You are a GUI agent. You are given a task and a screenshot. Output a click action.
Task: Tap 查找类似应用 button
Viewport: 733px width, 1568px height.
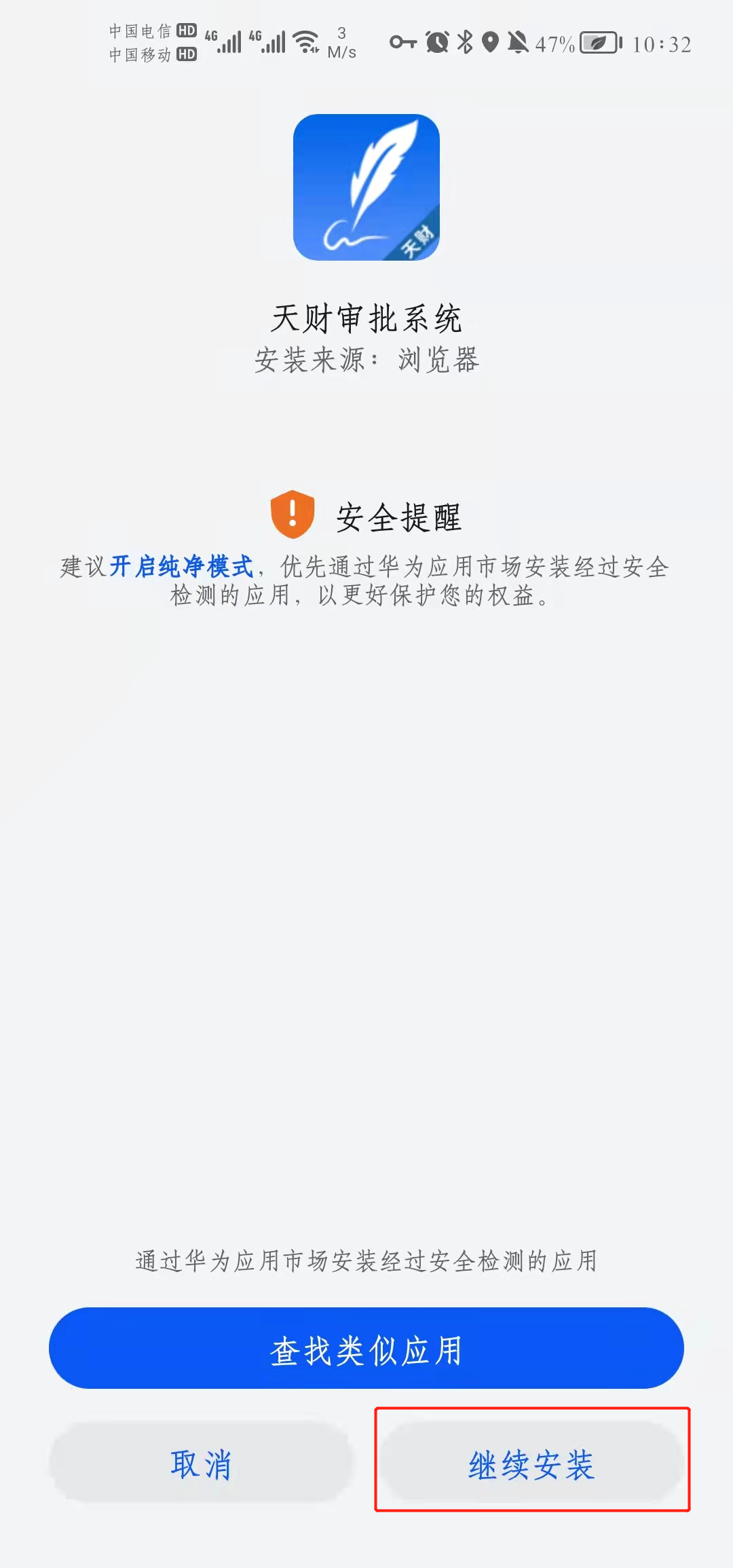[366, 1347]
